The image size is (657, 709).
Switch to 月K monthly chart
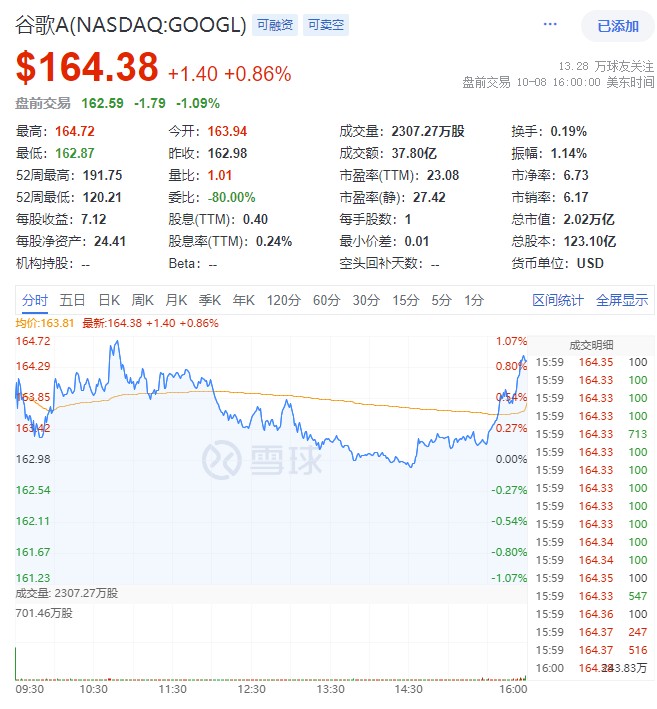click(177, 300)
